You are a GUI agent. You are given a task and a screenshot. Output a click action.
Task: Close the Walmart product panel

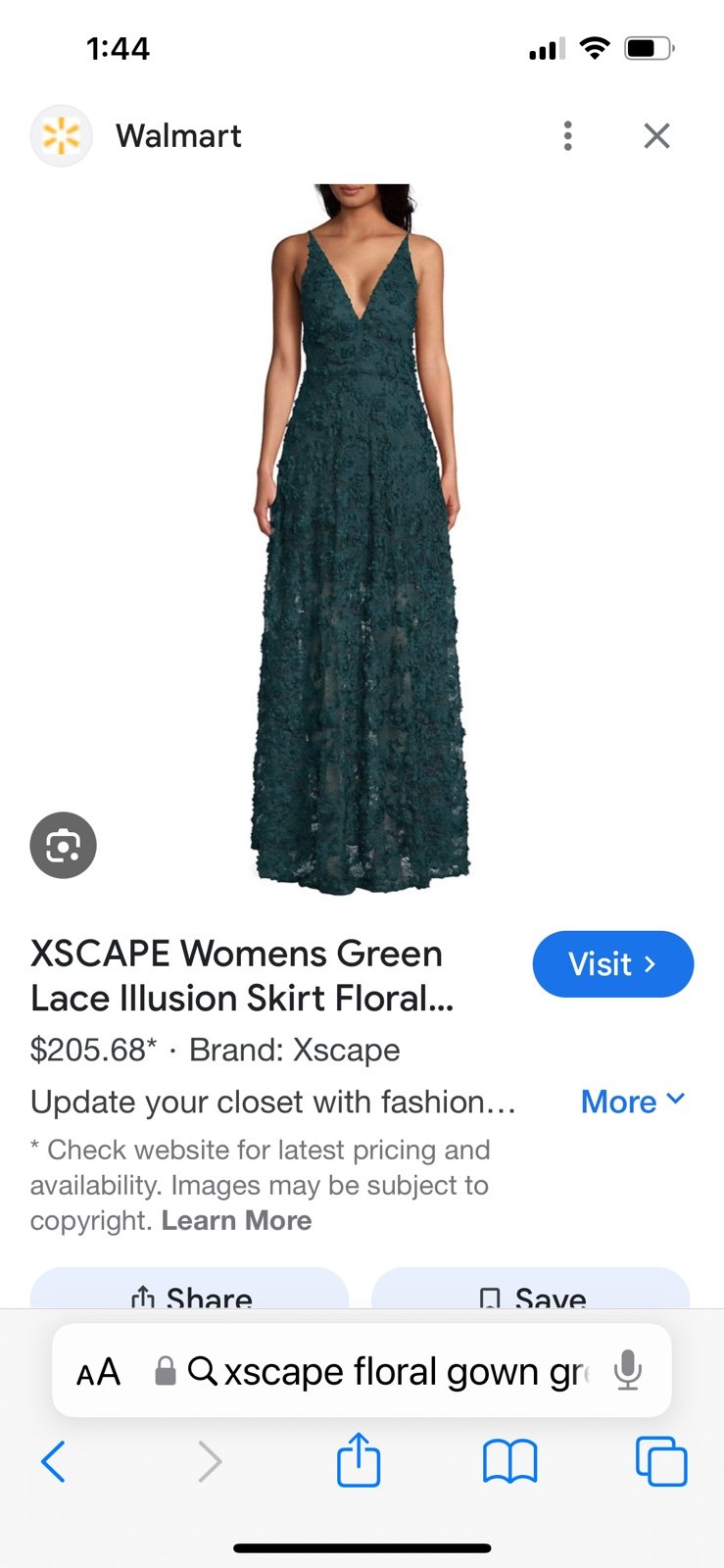tap(656, 136)
